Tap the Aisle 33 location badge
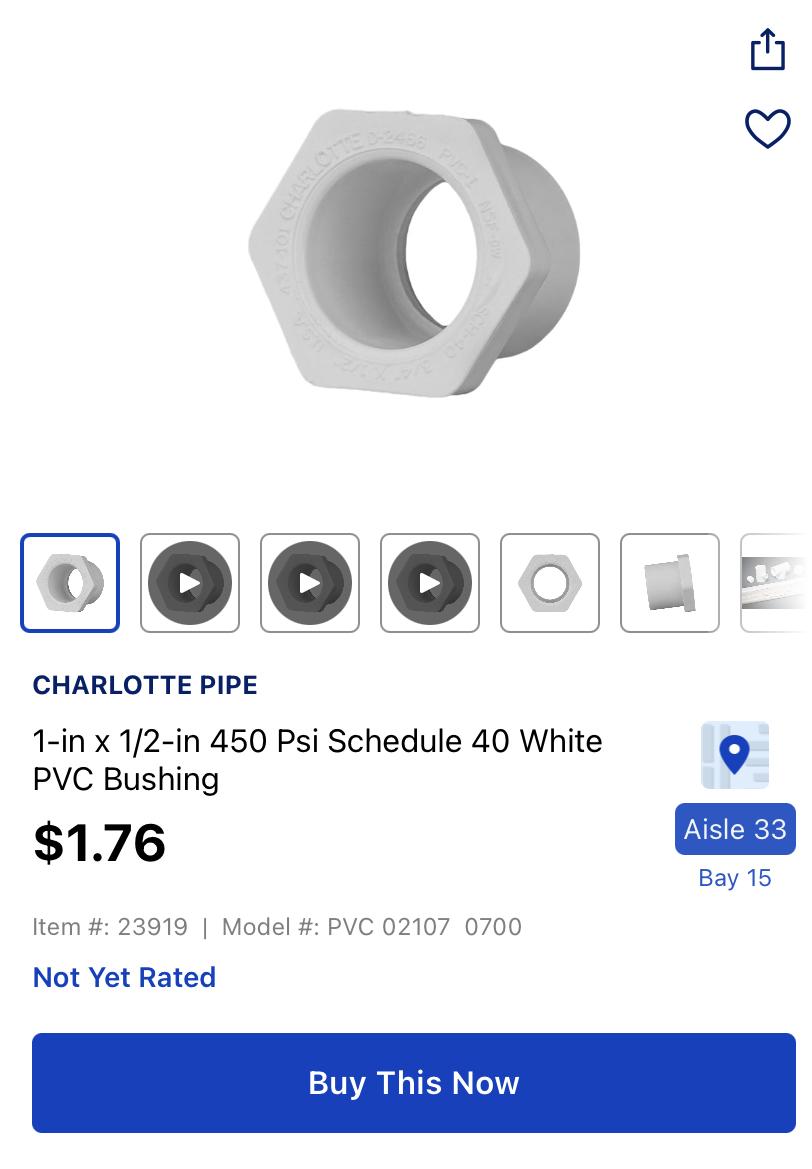The width and height of the screenshot is (812, 1169). pos(735,829)
